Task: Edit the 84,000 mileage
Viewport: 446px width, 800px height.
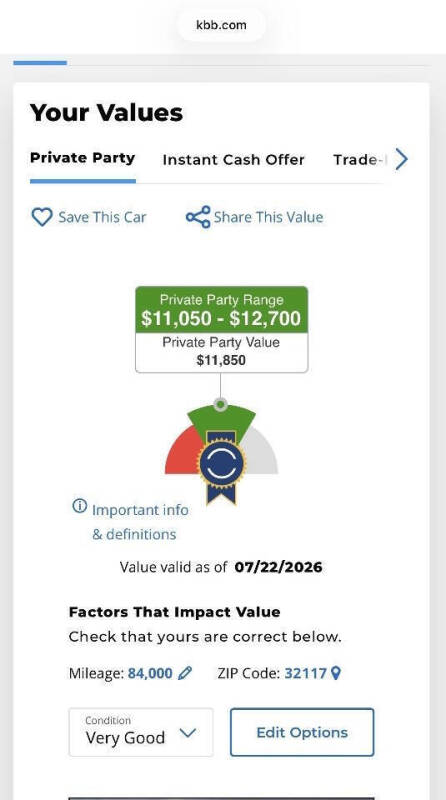Action: pos(159,673)
